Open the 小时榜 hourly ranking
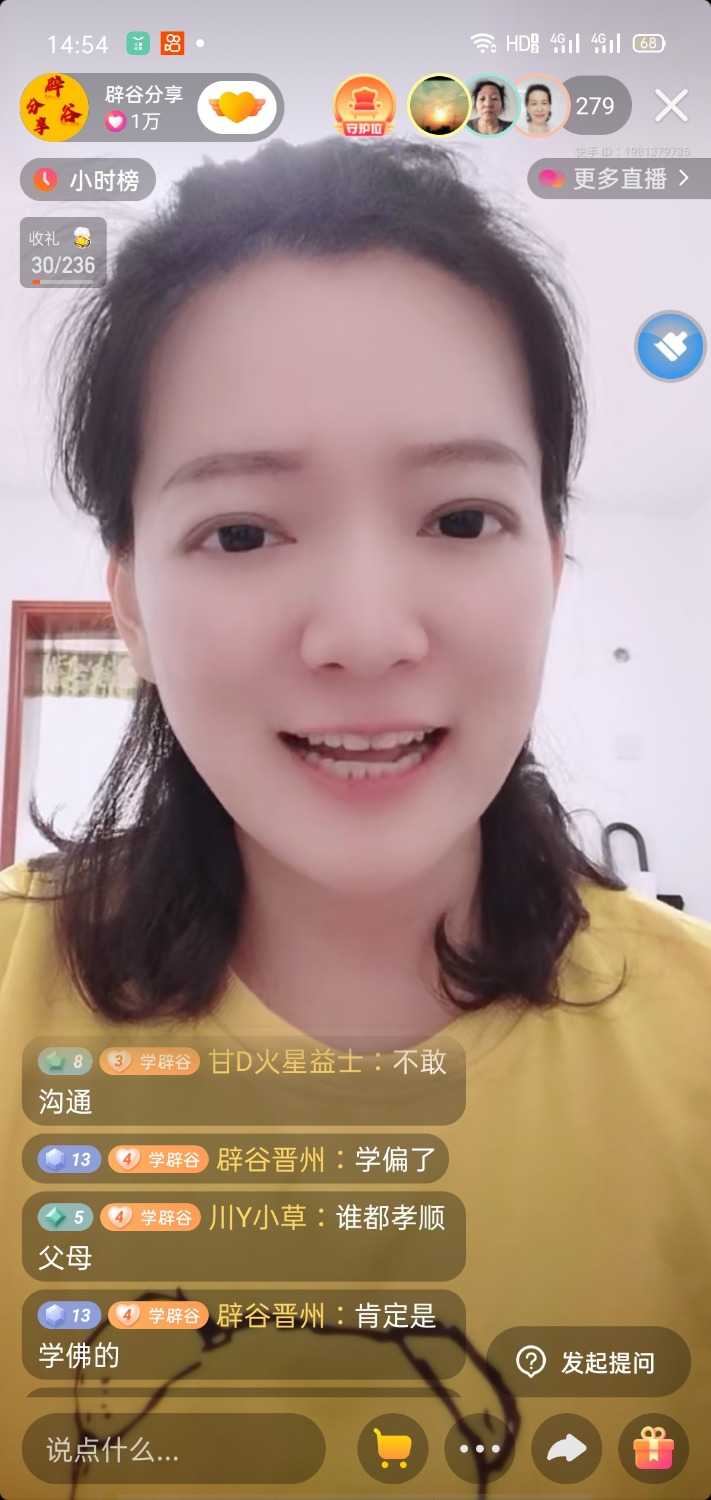Viewport: 711px width, 1500px height. (x=88, y=180)
